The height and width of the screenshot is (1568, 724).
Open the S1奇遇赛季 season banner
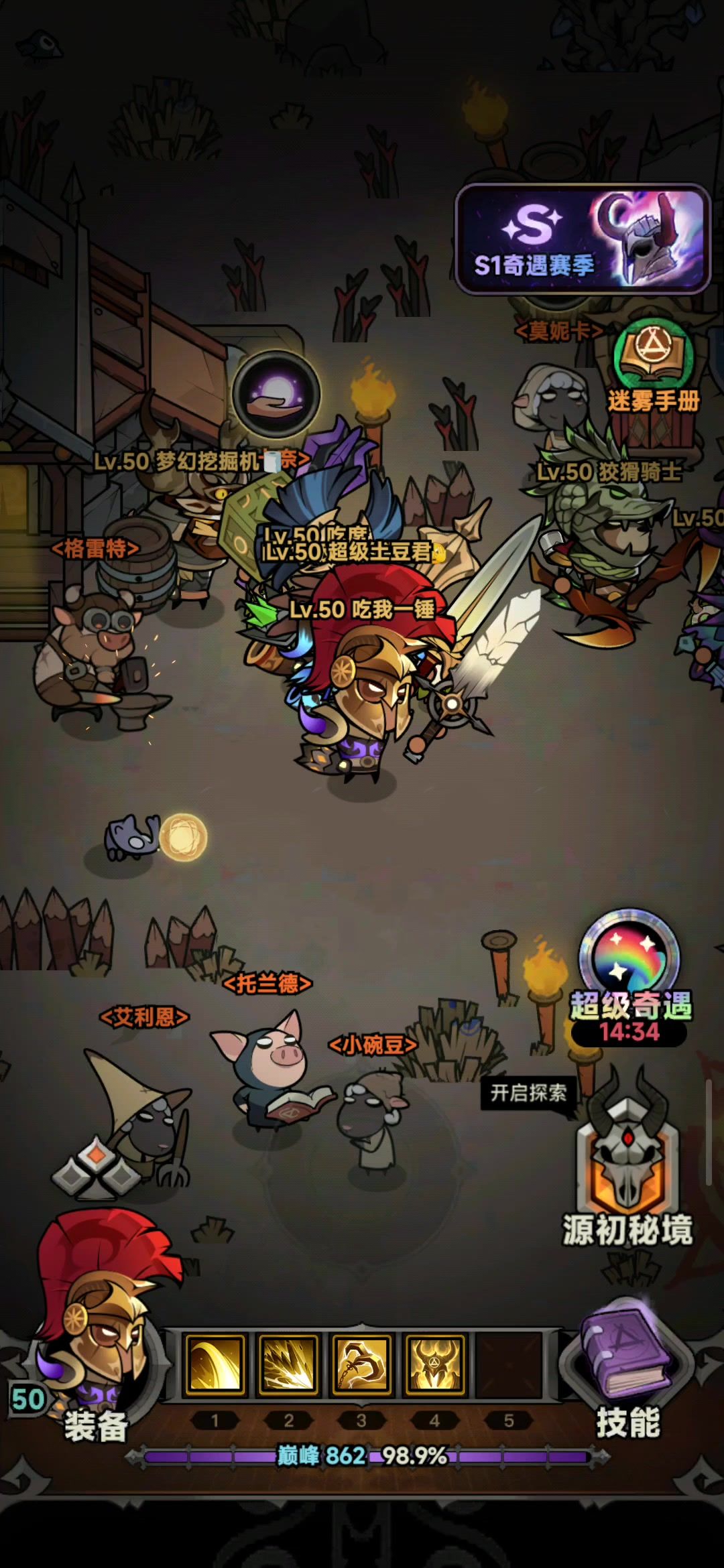tap(583, 239)
